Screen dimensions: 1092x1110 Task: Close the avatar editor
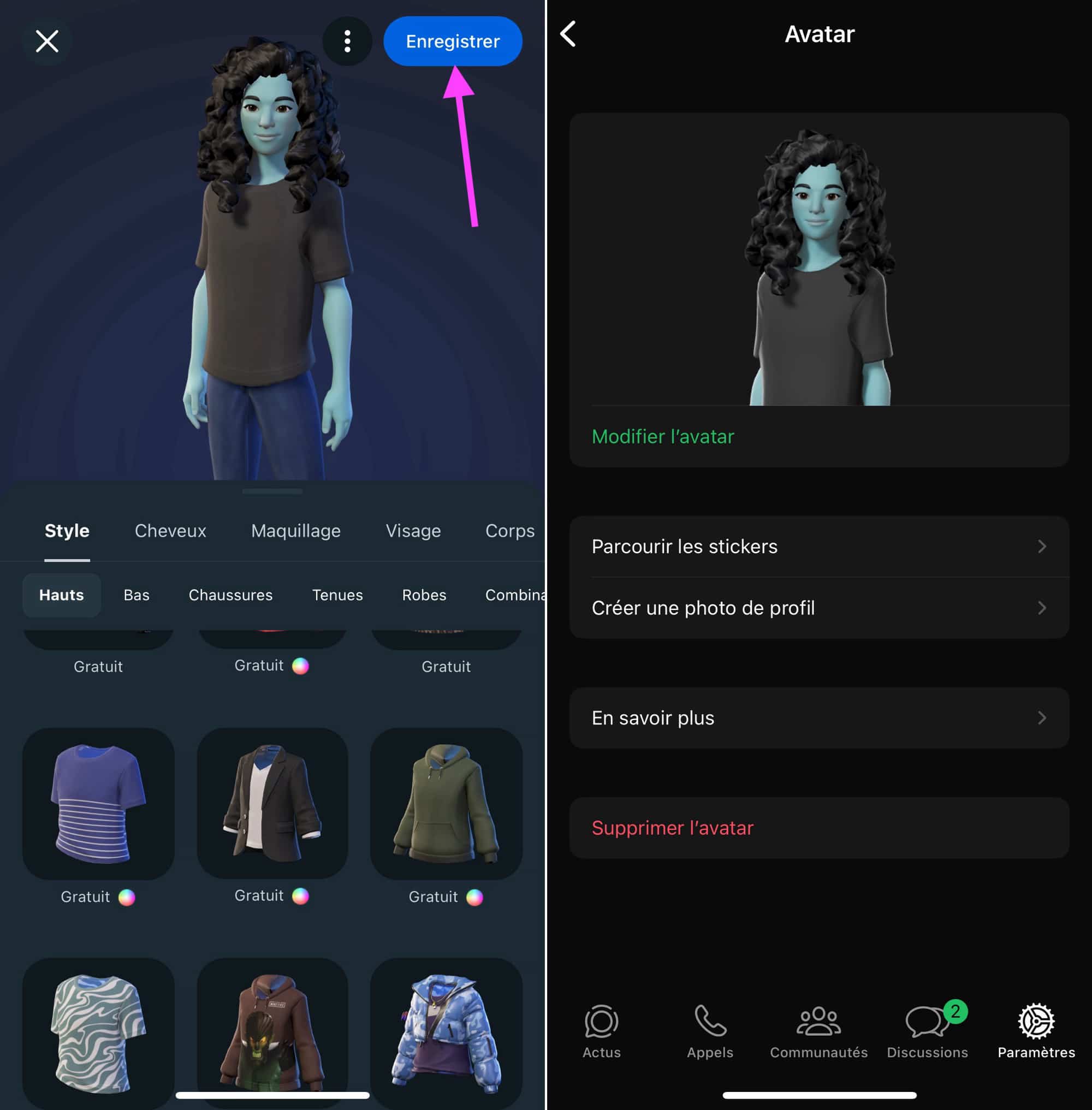click(47, 41)
